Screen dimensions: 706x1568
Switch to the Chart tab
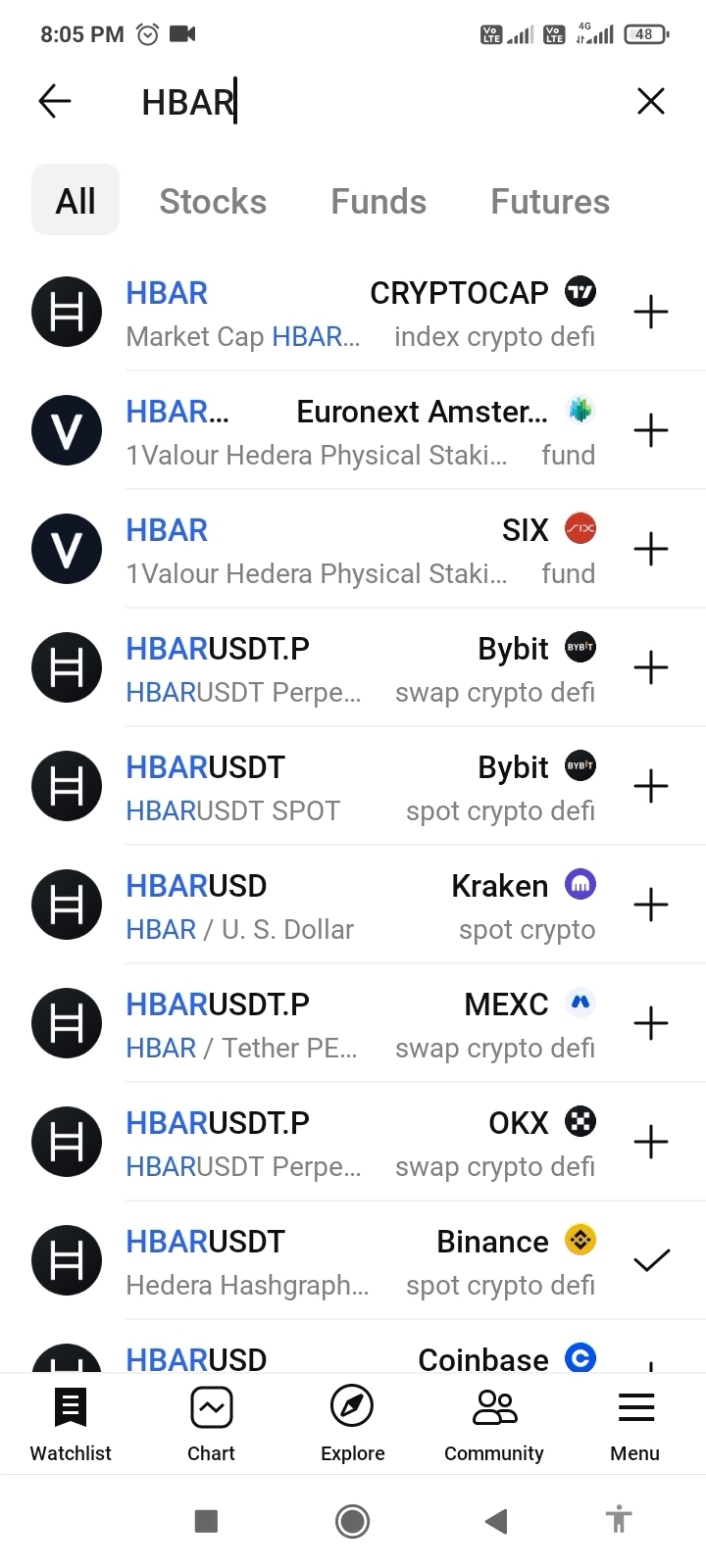click(212, 1424)
